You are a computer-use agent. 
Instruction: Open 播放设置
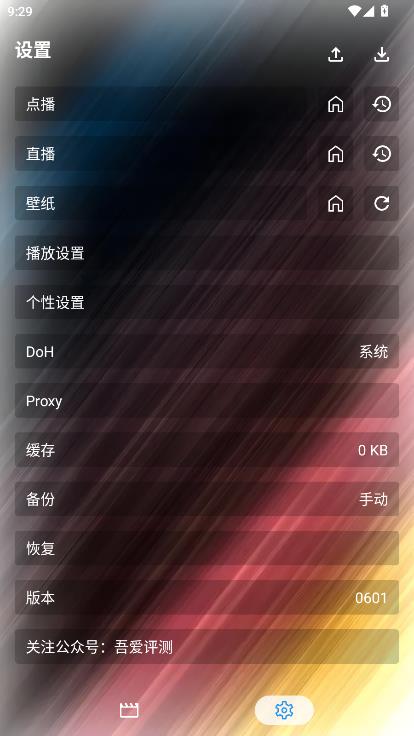207,253
